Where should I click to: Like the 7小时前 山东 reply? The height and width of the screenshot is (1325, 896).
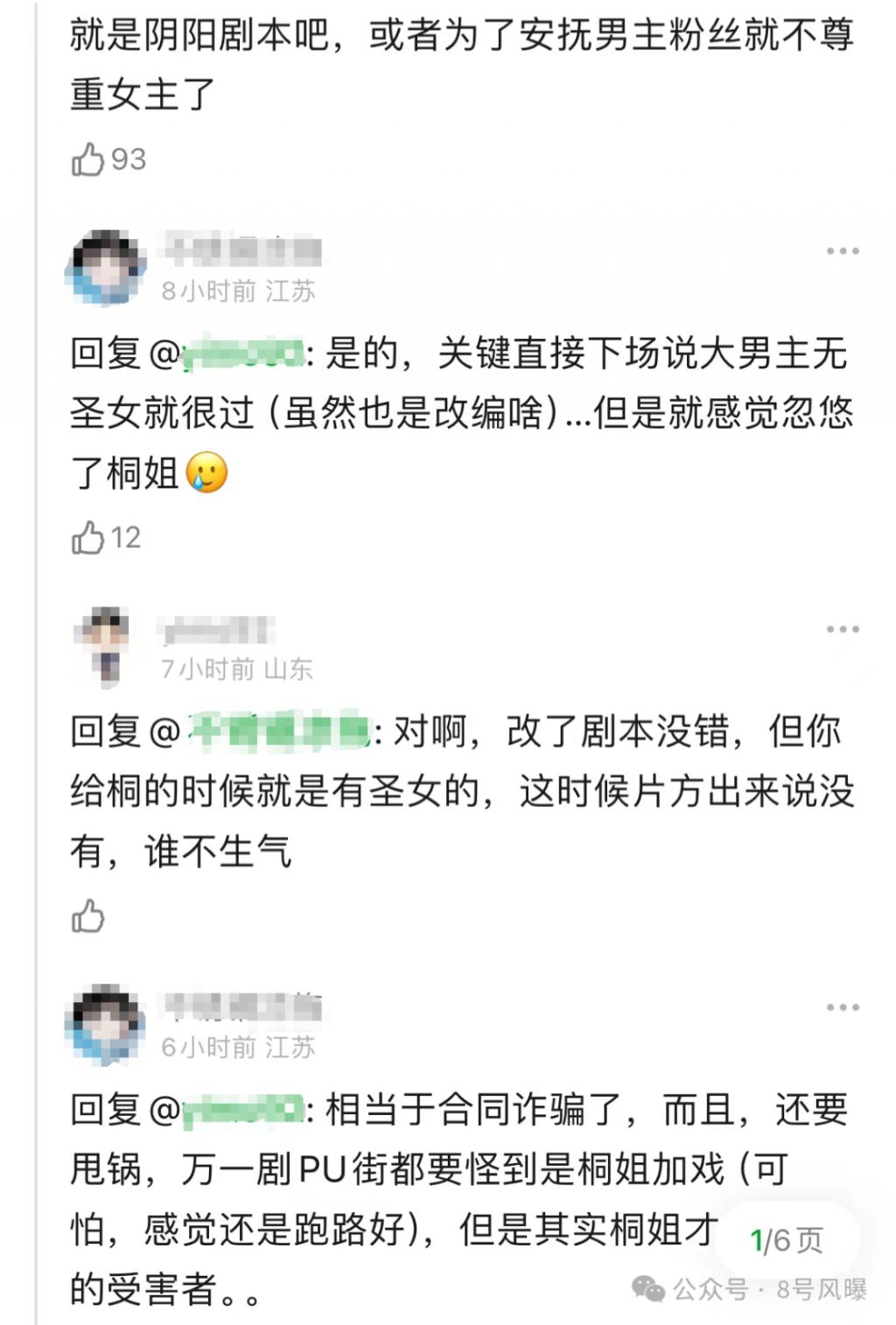pyautogui.click(x=88, y=916)
